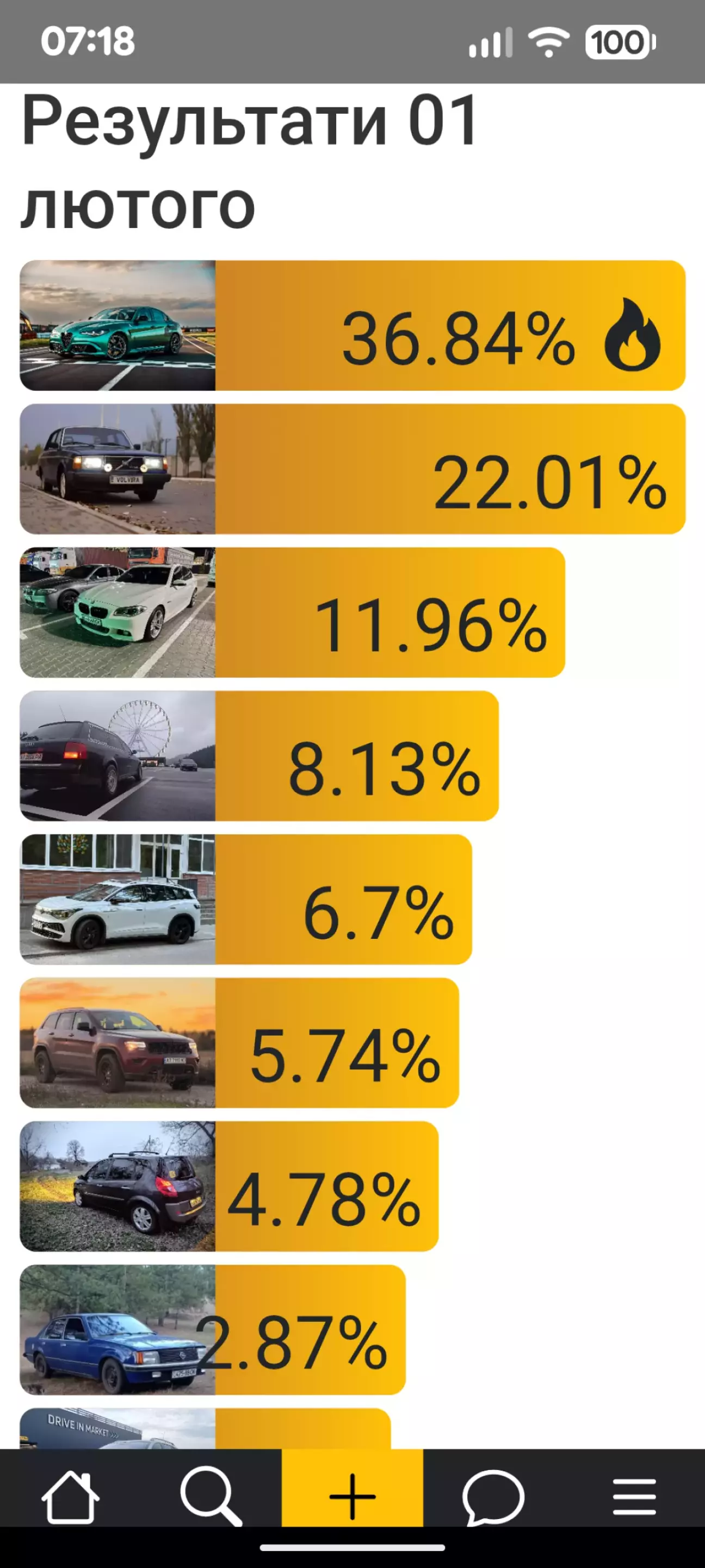Open the Volvo entry with 22.01%
The height and width of the screenshot is (1568, 705).
point(352,469)
